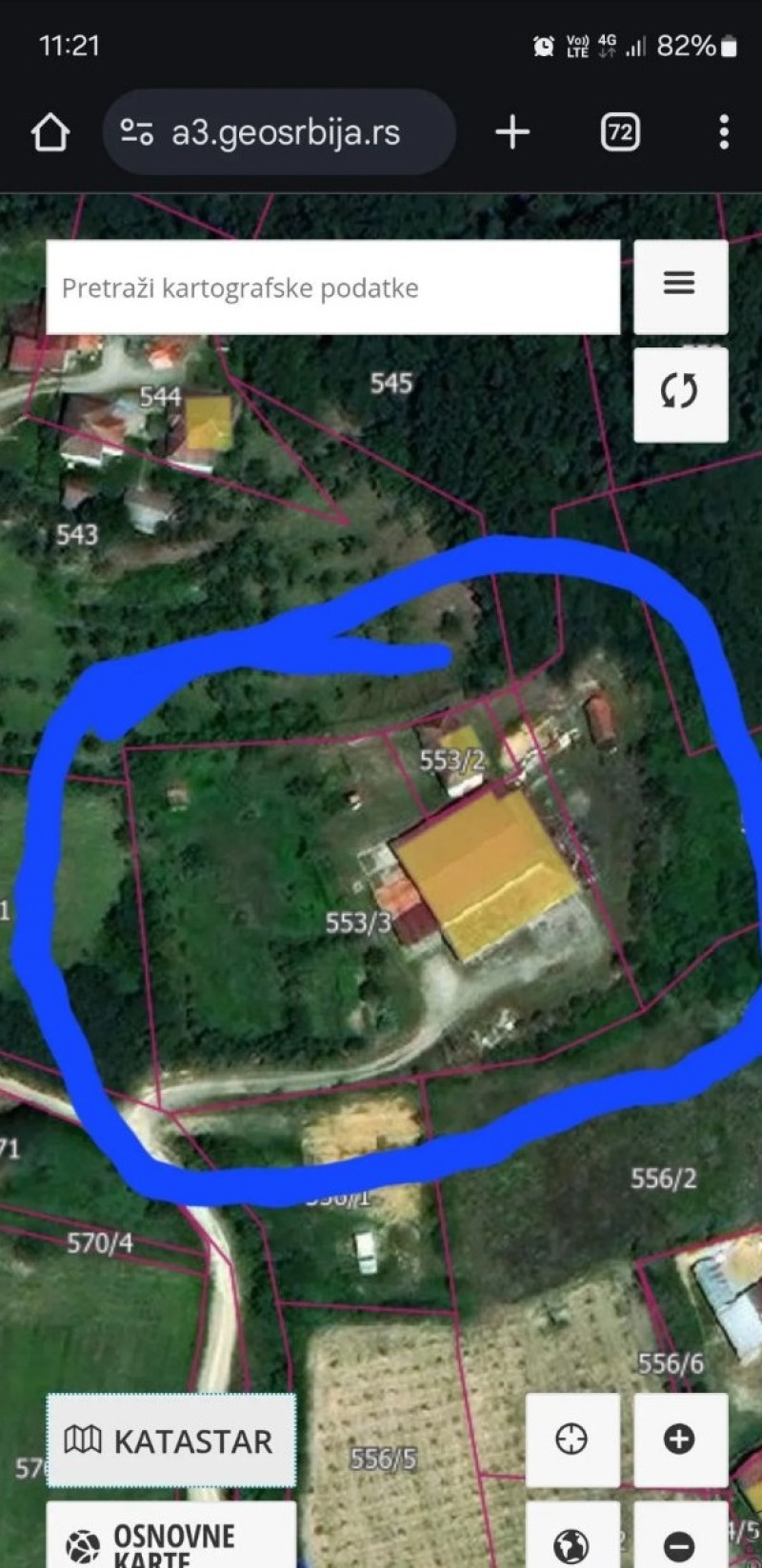This screenshot has height=1568, width=762.
Task: Open the browser overflow menu
Action: pos(724,132)
